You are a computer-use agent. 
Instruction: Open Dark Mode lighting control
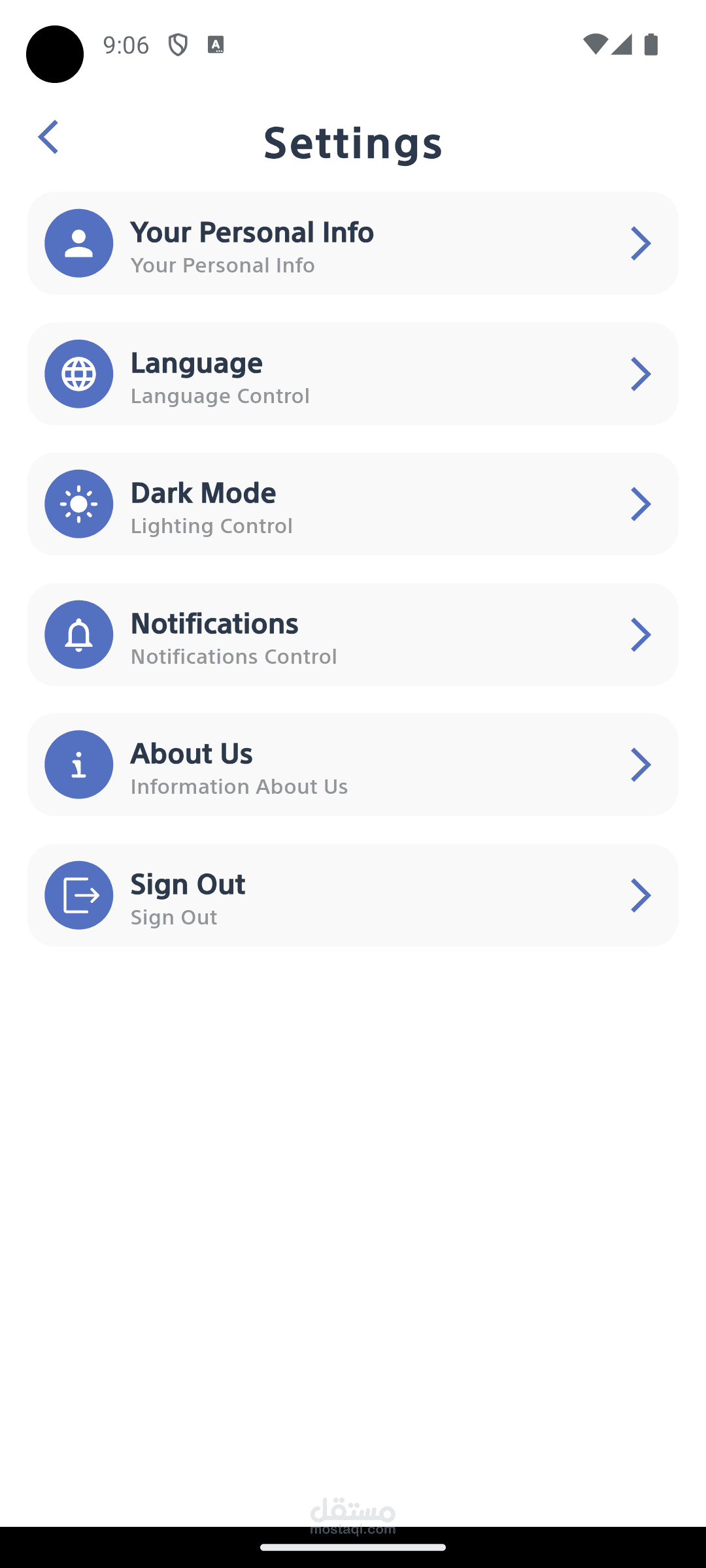coord(353,504)
